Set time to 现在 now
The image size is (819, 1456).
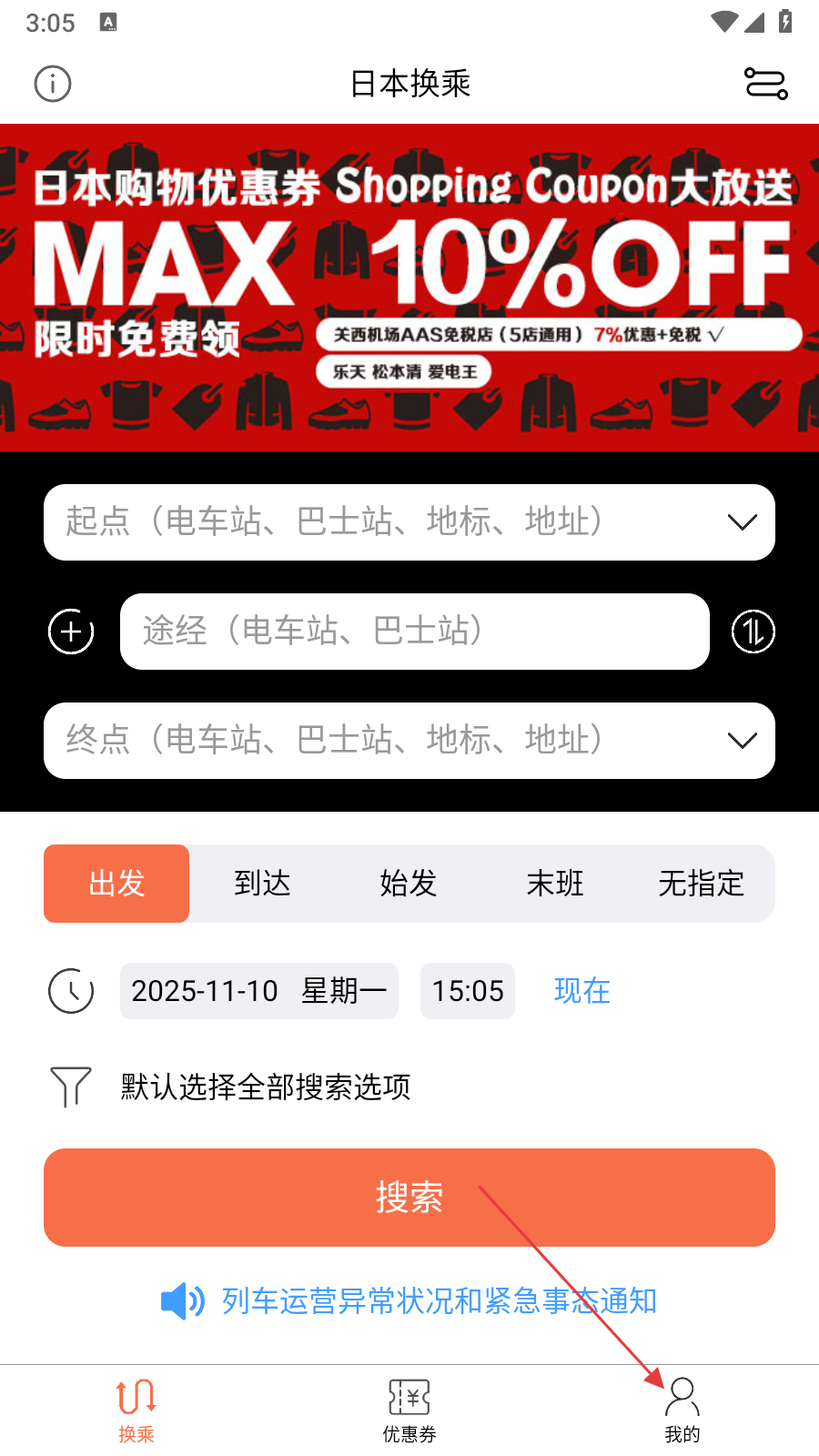tap(582, 991)
